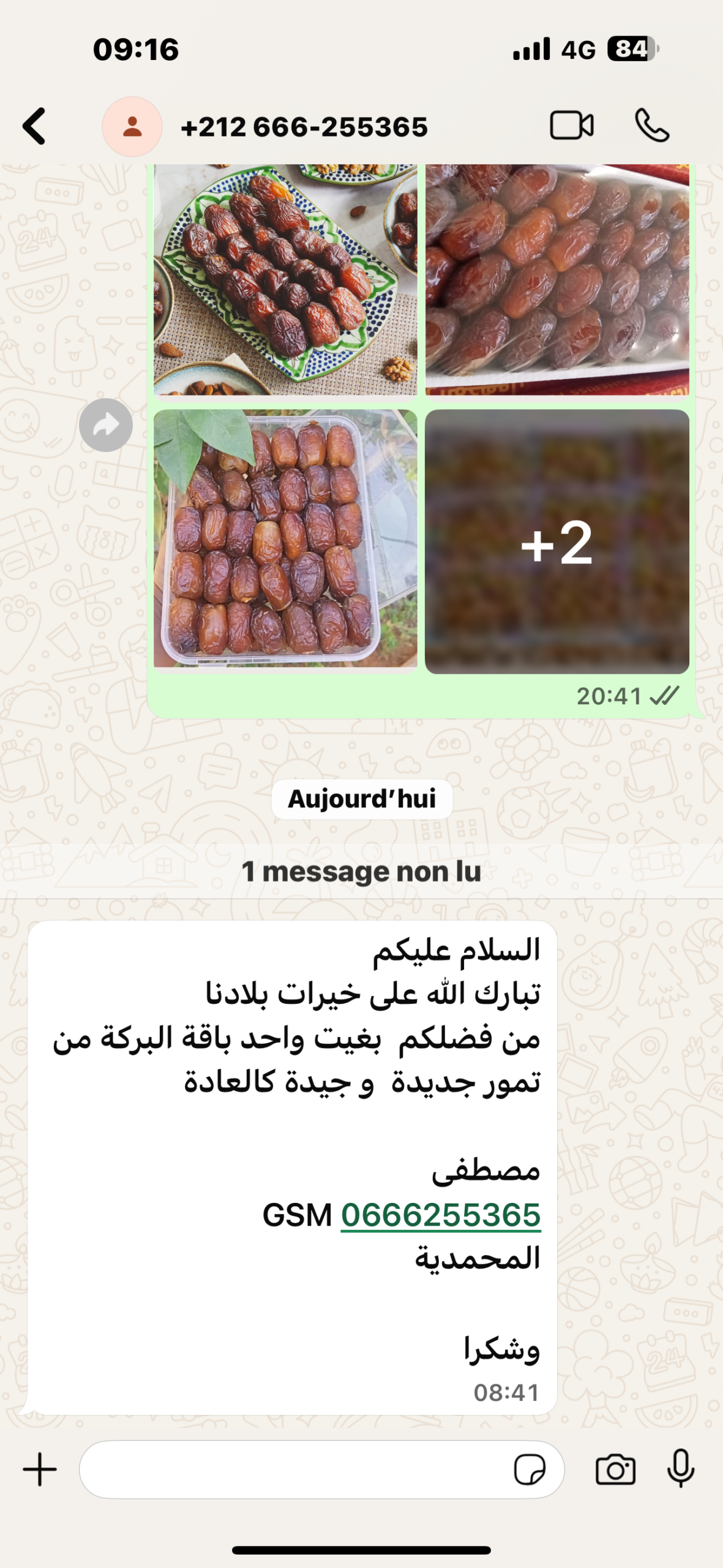The image size is (723, 1568).
Task: Open the photo of wrapped dates in red box
Action: click(557, 279)
